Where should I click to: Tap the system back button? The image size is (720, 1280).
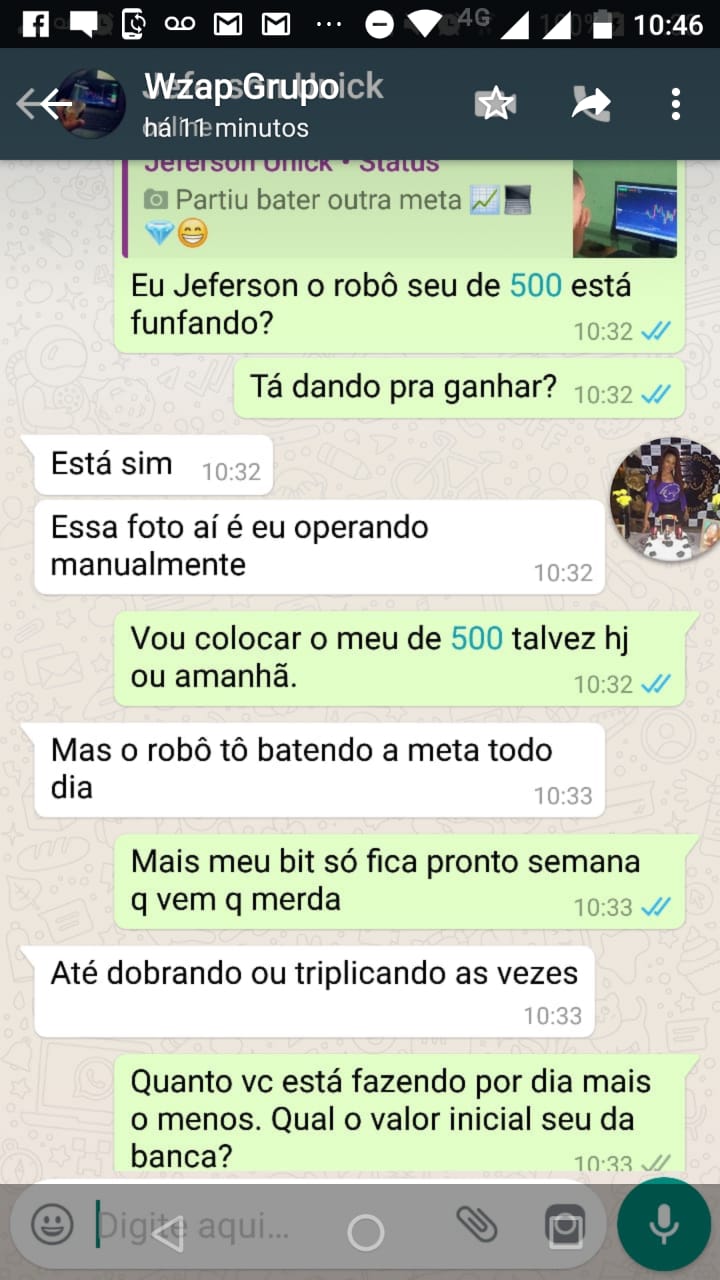(168, 1232)
